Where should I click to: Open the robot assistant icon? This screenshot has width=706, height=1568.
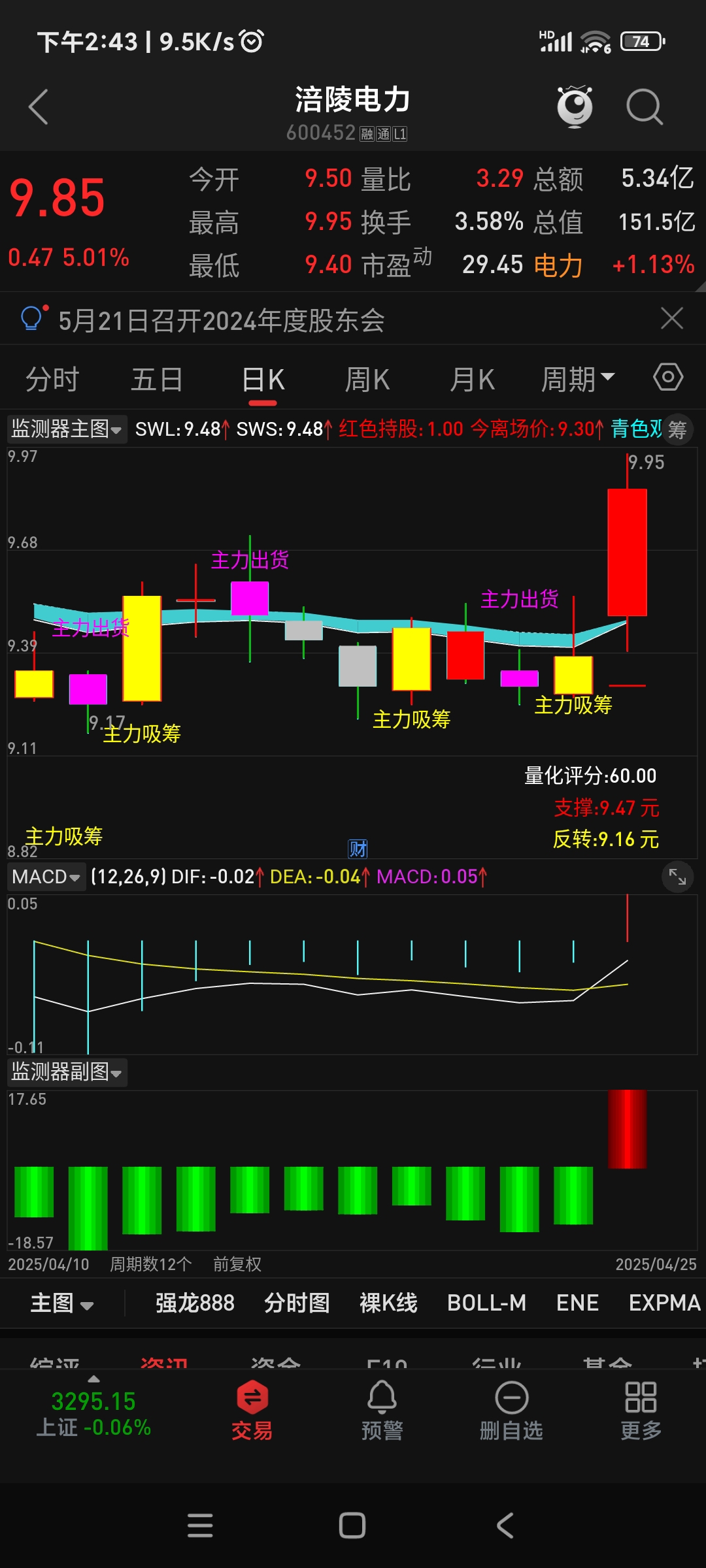pyautogui.click(x=575, y=106)
